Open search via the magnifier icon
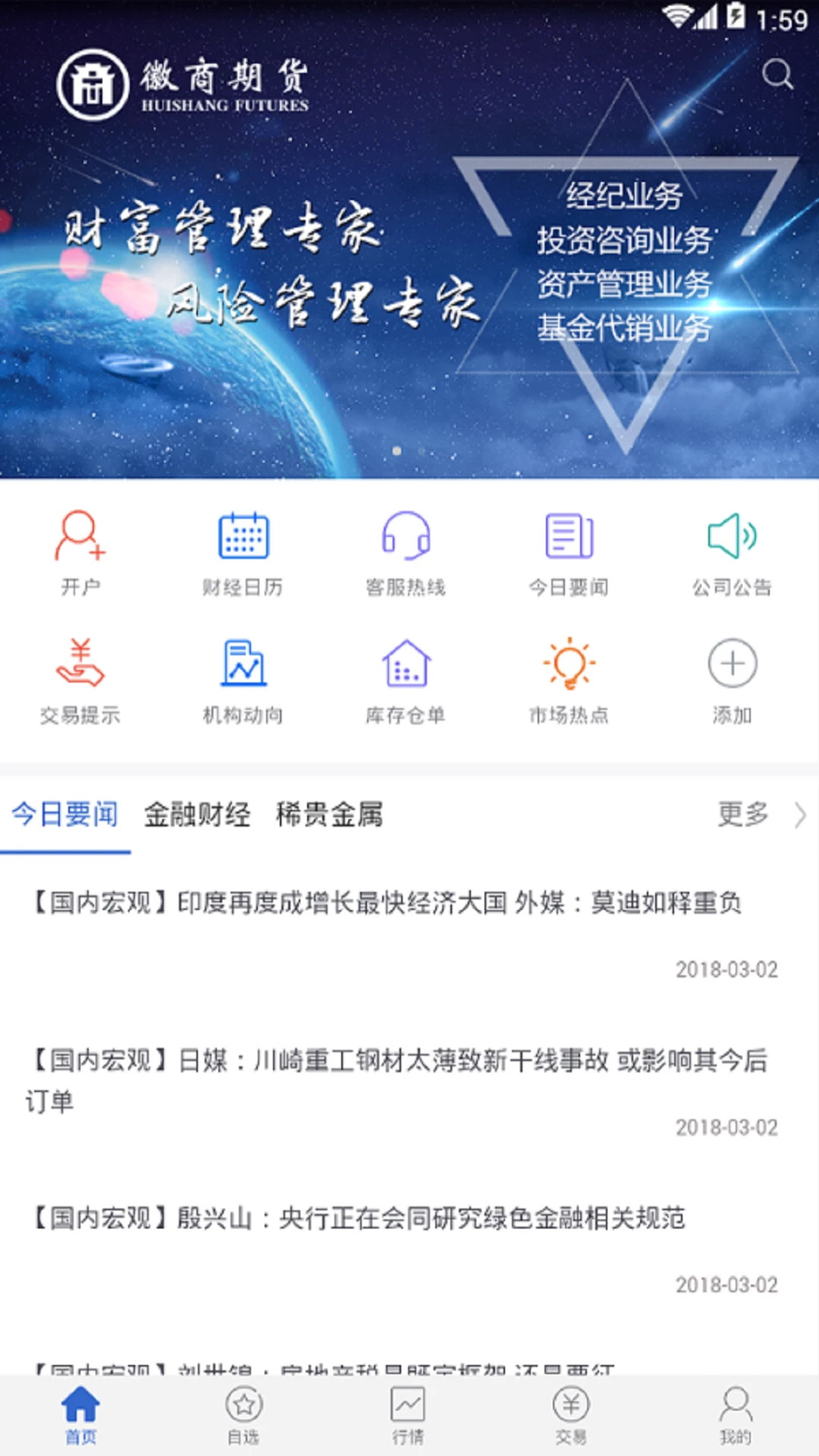The width and height of the screenshot is (819, 1456). click(x=778, y=76)
